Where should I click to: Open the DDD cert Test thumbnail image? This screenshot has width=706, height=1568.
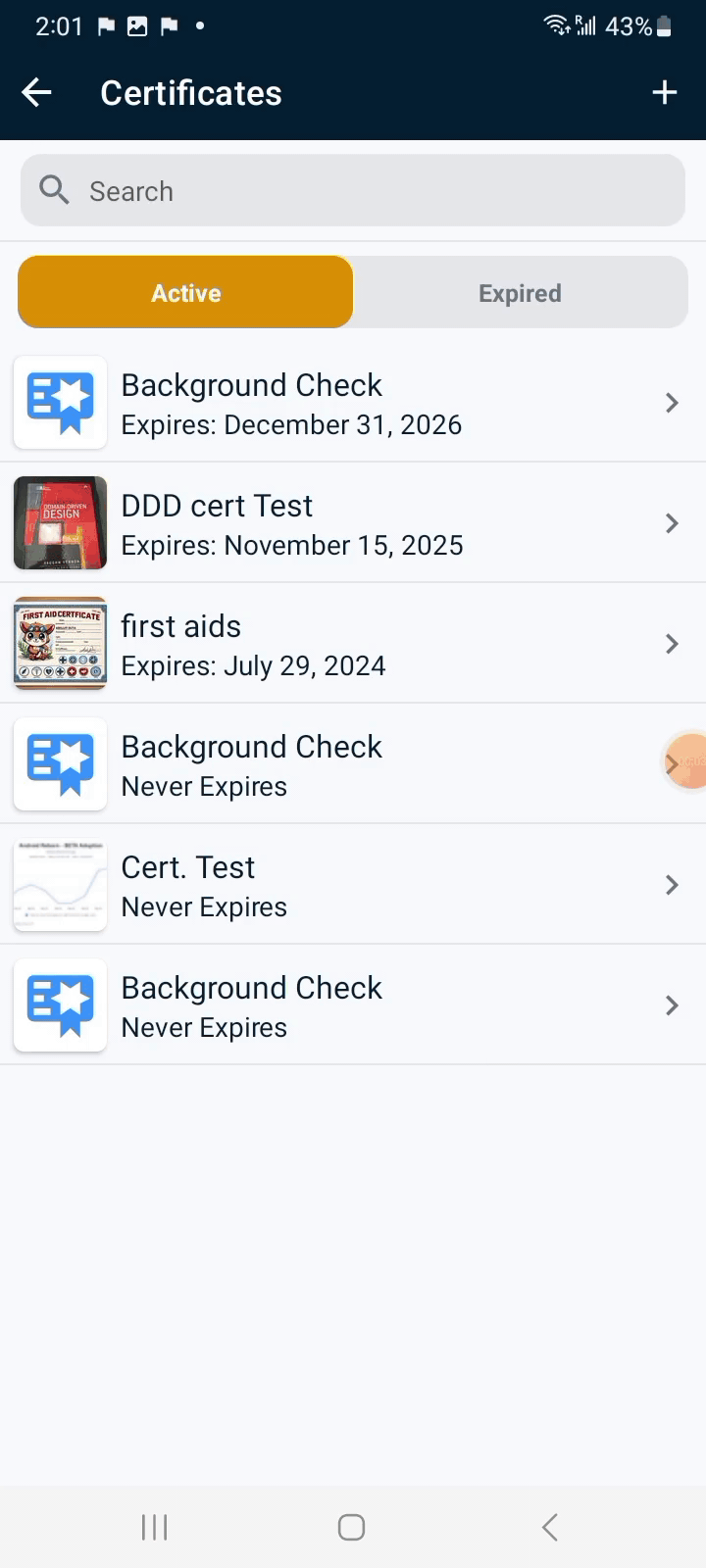(x=60, y=522)
